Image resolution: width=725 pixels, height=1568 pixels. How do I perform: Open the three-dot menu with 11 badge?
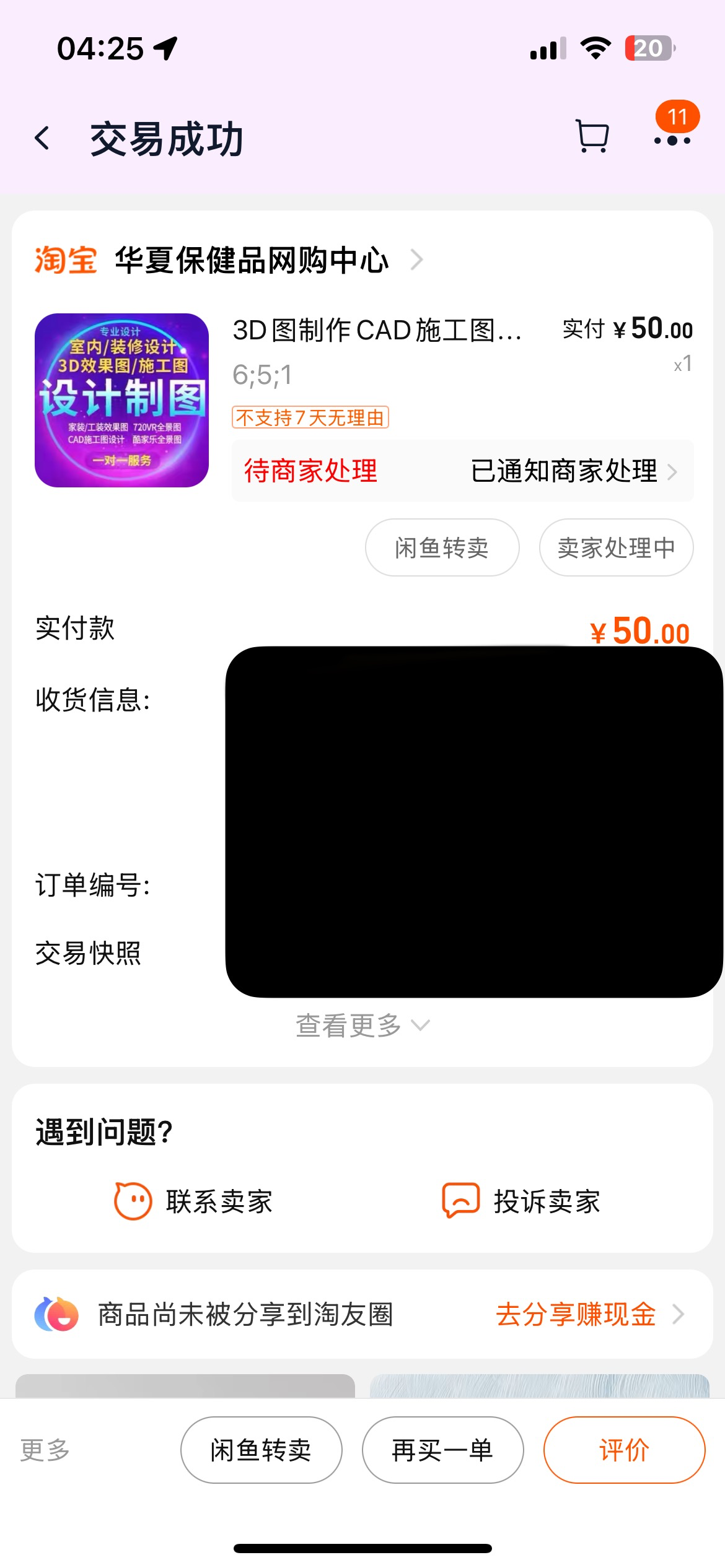point(672,140)
